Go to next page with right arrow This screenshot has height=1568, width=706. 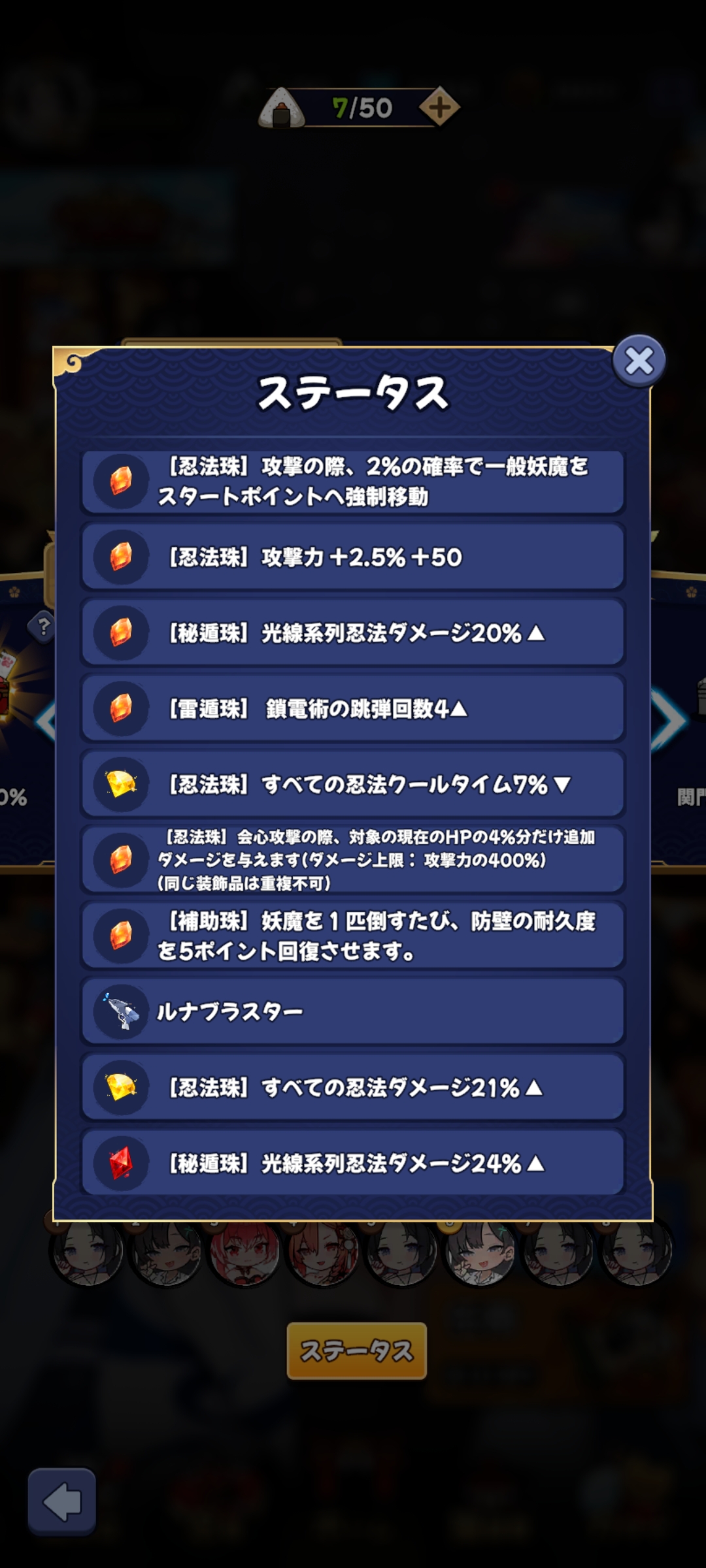[670, 721]
